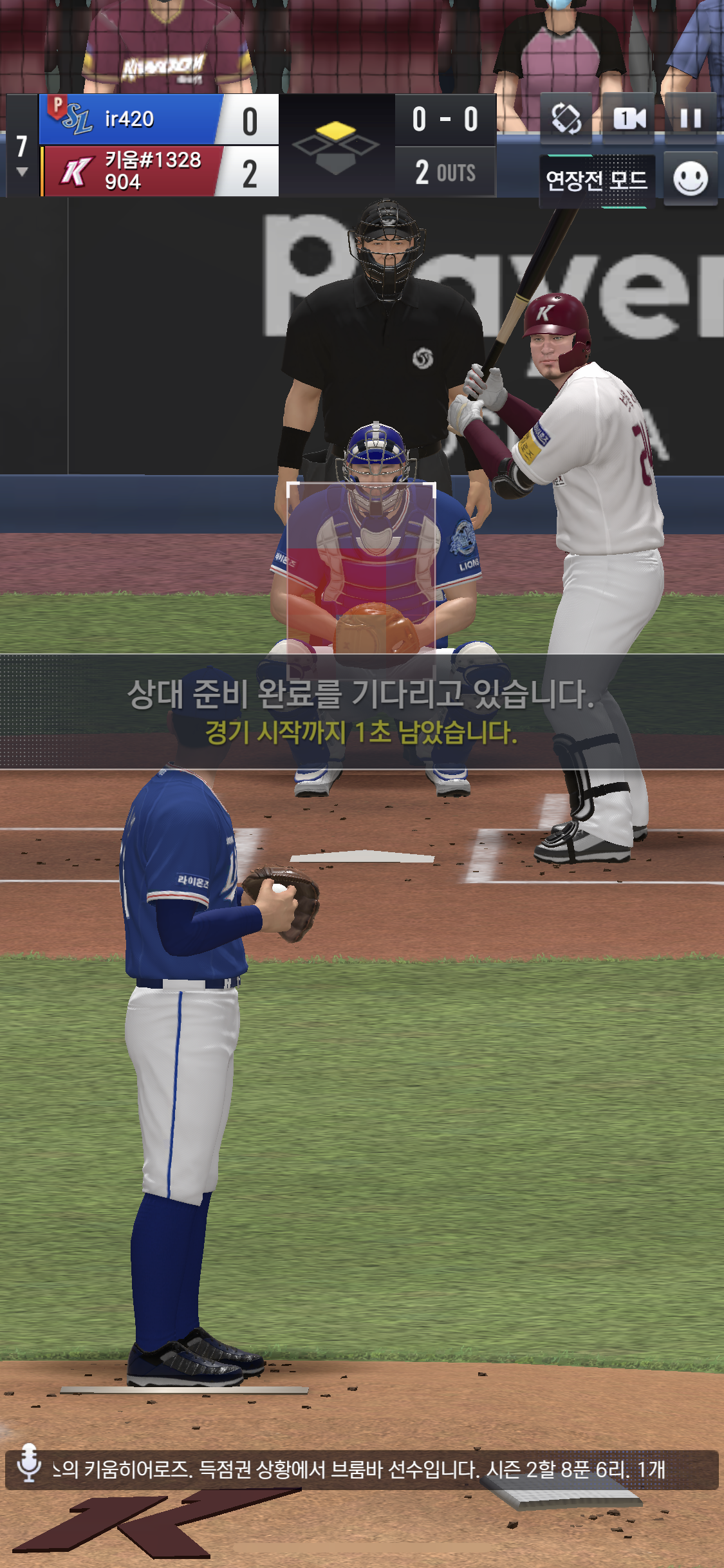Open the emoticon smiley button
The height and width of the screenshot is (1568, 724).
pos(690,179)
